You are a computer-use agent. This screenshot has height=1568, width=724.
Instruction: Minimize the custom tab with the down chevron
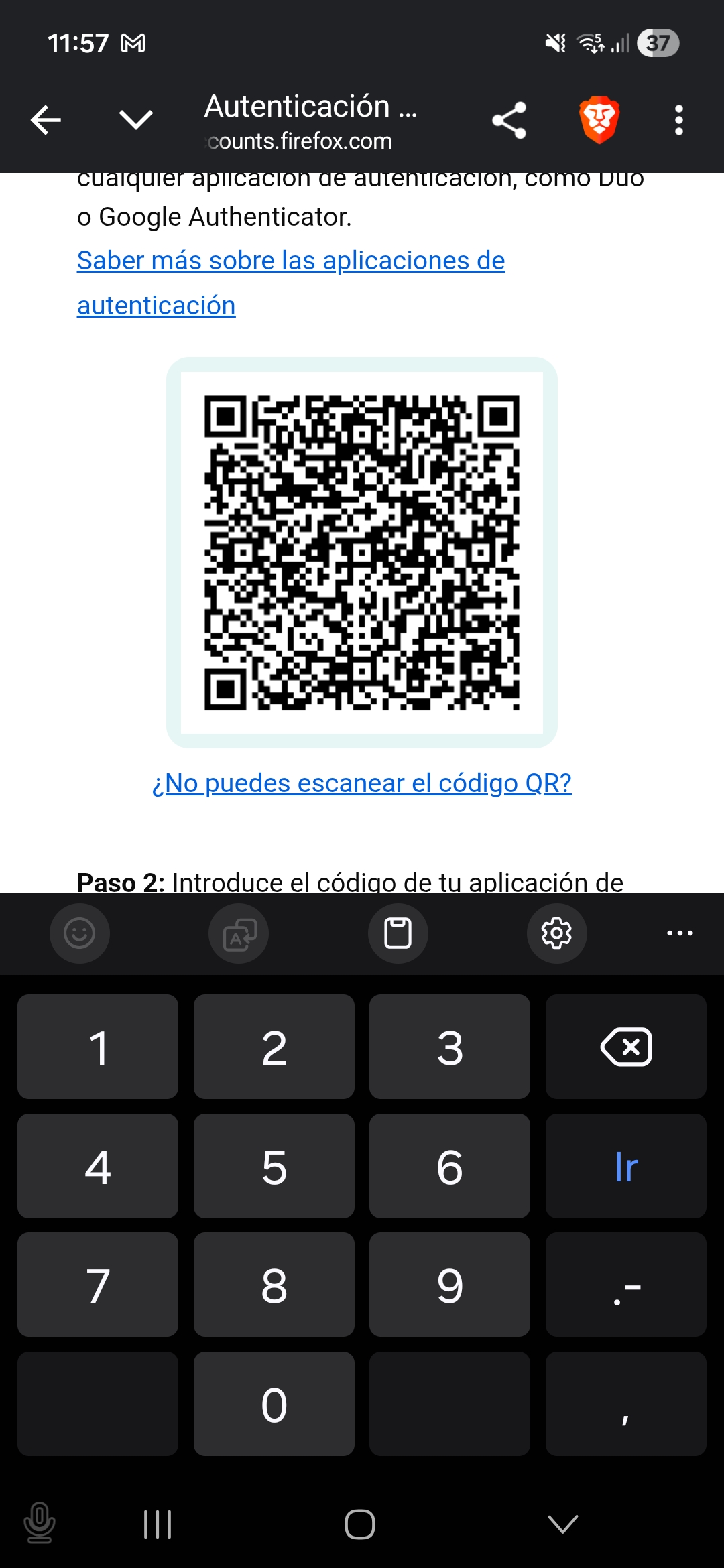136,121
